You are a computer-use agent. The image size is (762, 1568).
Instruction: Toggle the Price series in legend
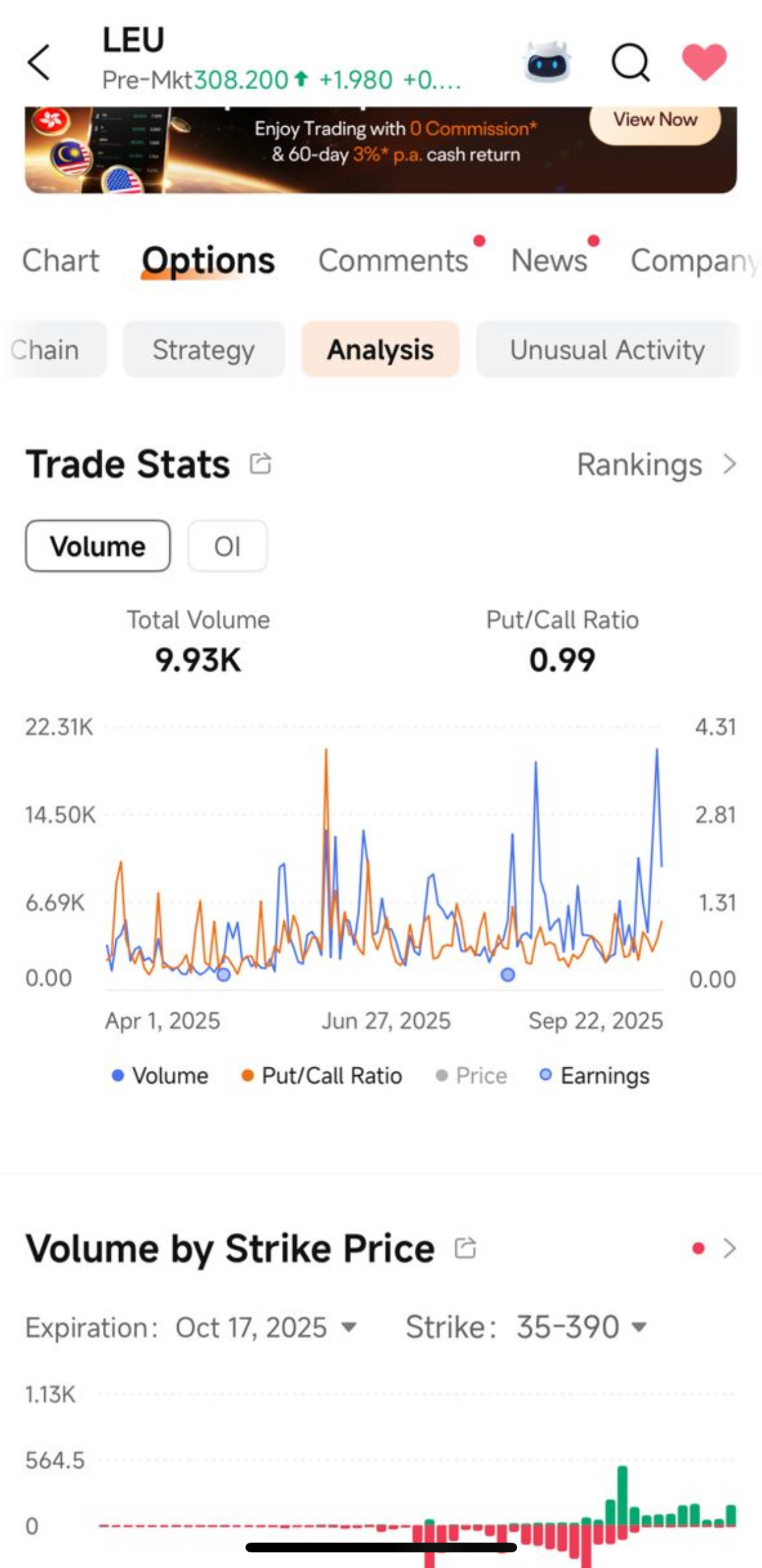[x=471, y=1076]
